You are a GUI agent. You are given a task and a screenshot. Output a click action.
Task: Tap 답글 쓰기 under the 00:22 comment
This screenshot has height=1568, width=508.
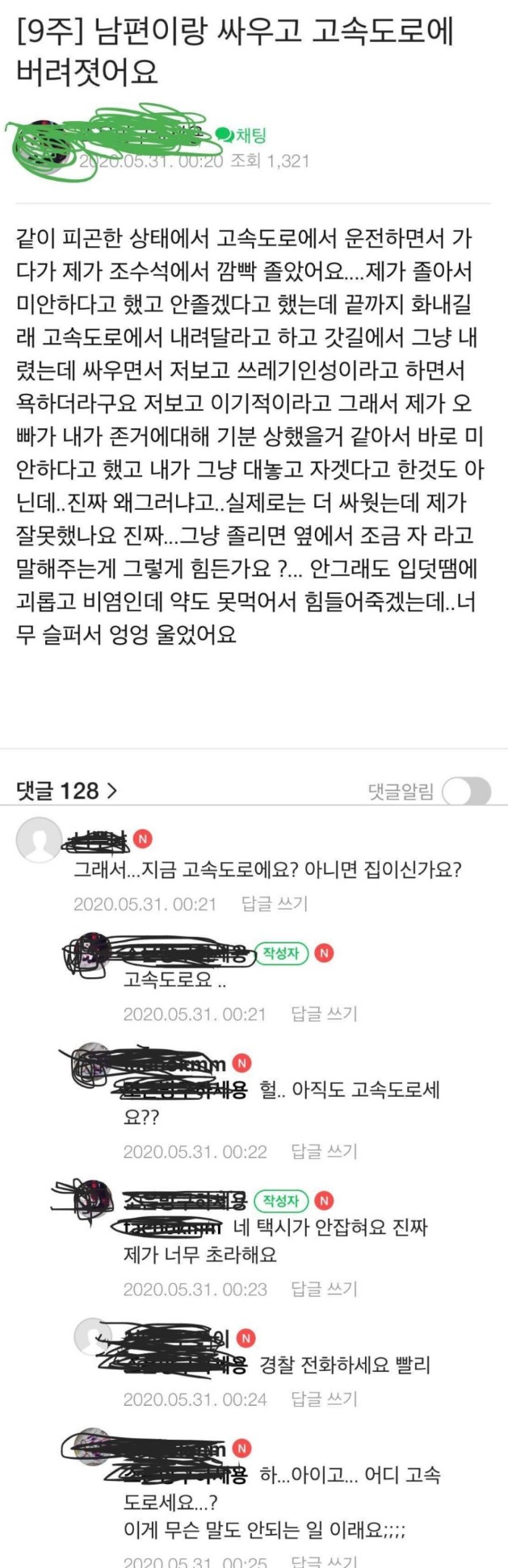pyautogui.click(x=324, y=1152)
